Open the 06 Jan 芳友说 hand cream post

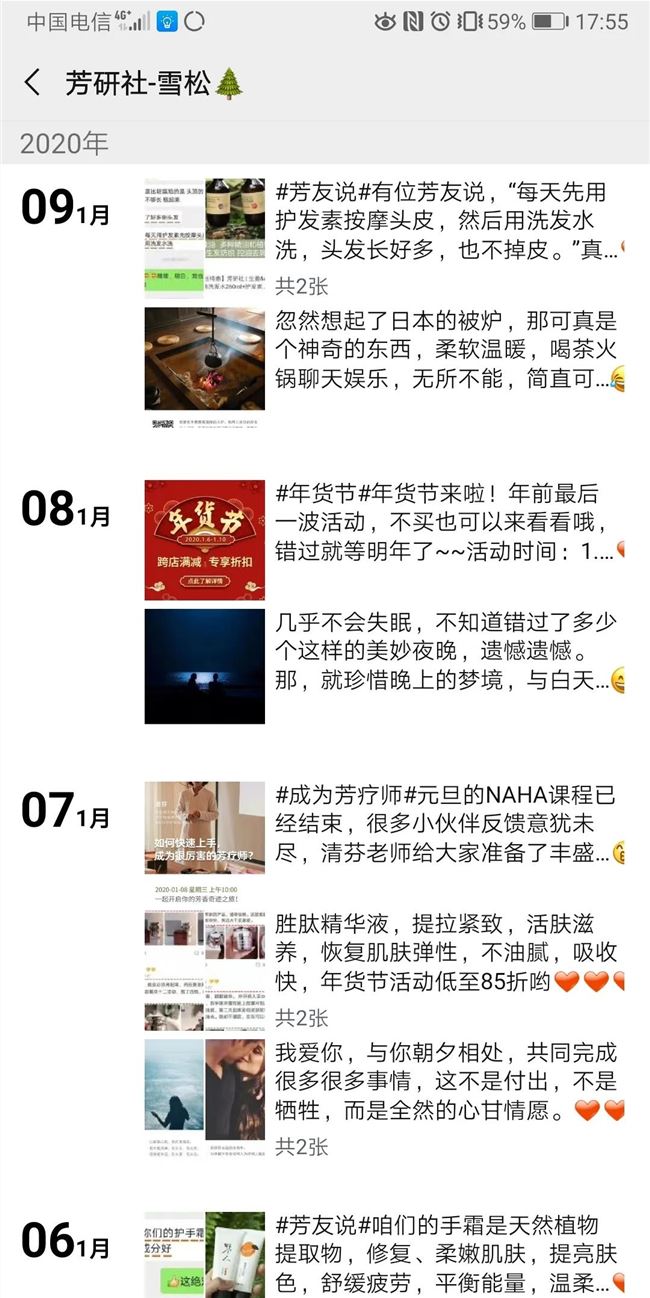pyautogui.click(x=448, y=1253)
